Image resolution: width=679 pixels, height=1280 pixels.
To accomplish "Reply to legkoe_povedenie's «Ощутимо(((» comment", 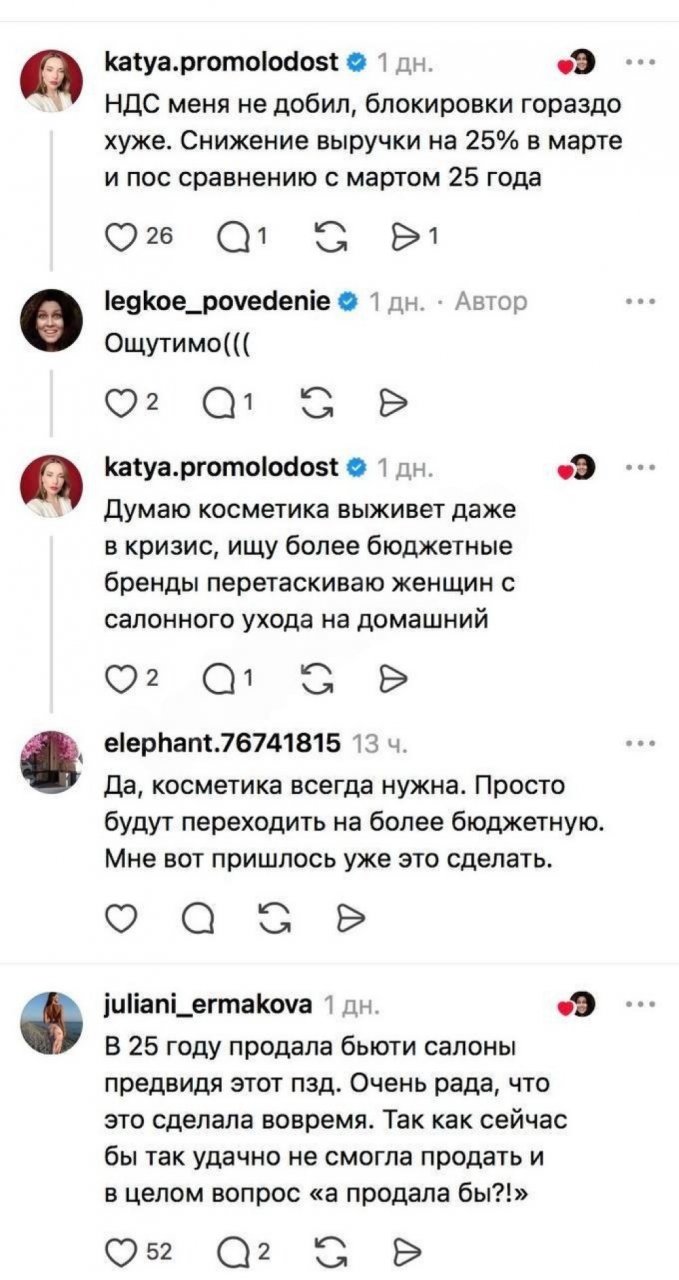I will (x=223, y=402).
